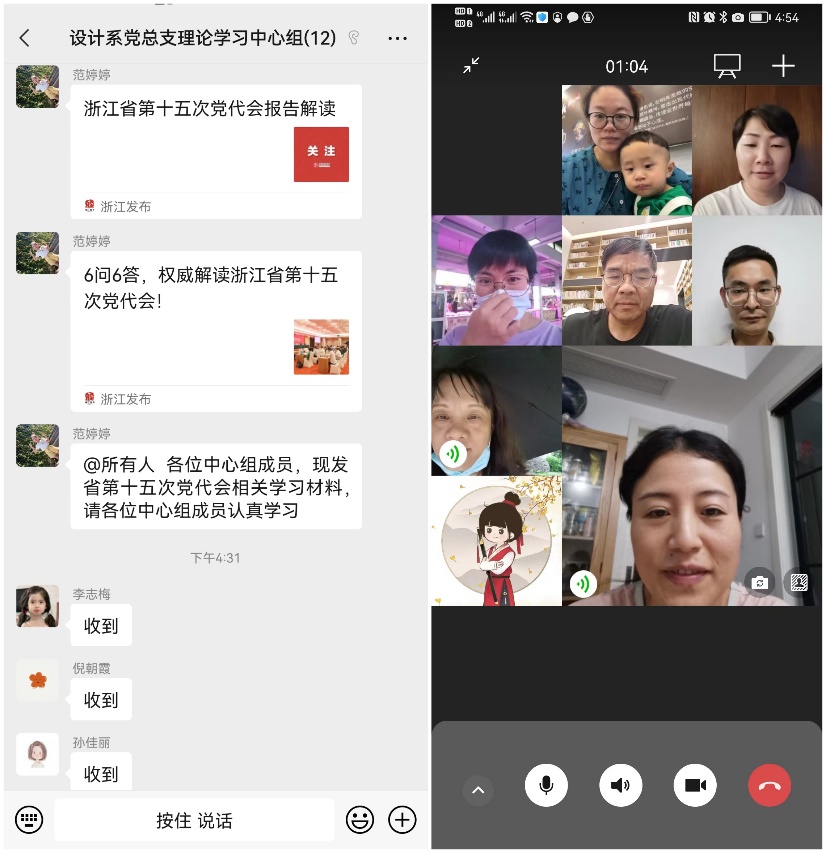The height and width of the screenshot is (853, 826).
Task: Flip the camera on own video tile
Action: click(x=760, y=582)
